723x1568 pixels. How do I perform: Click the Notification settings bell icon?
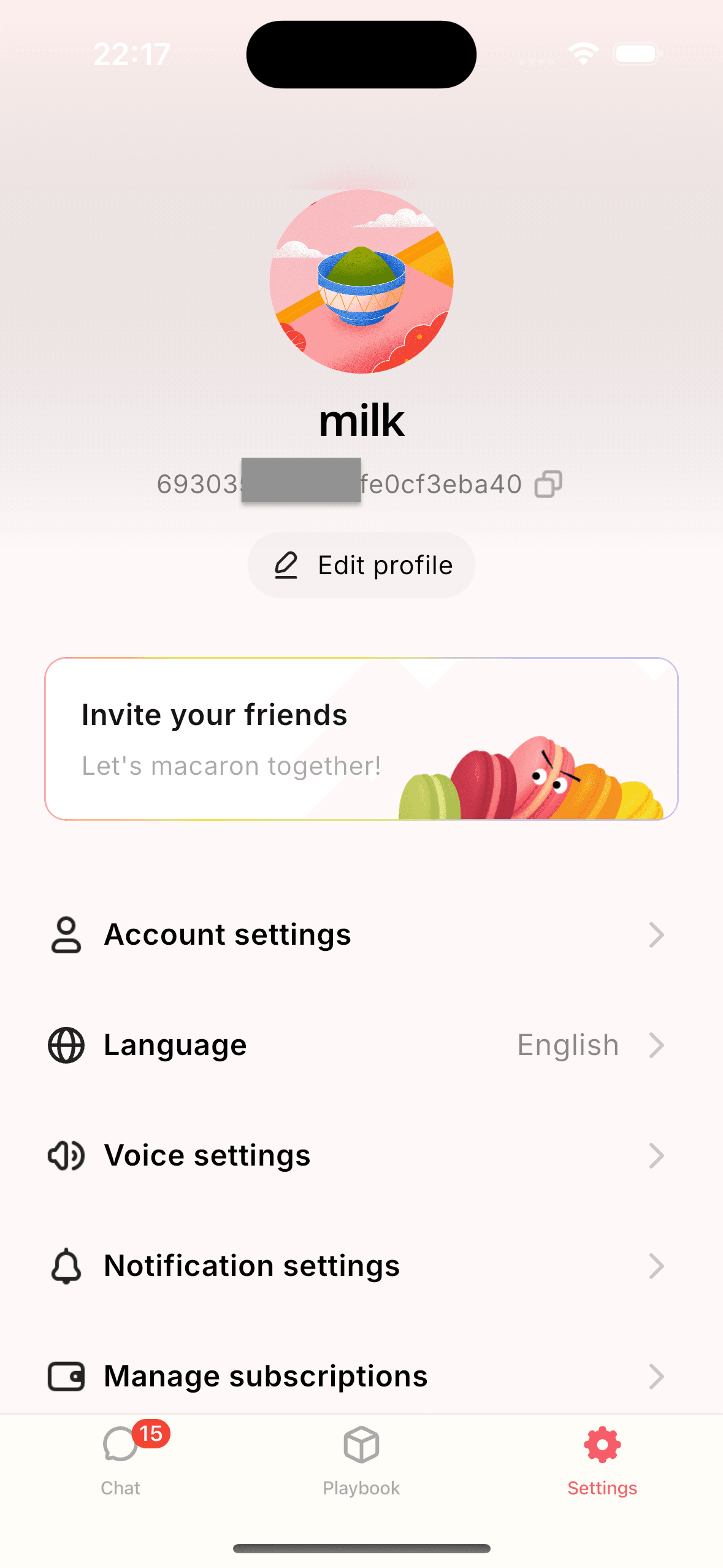[x=65, y=1266]
